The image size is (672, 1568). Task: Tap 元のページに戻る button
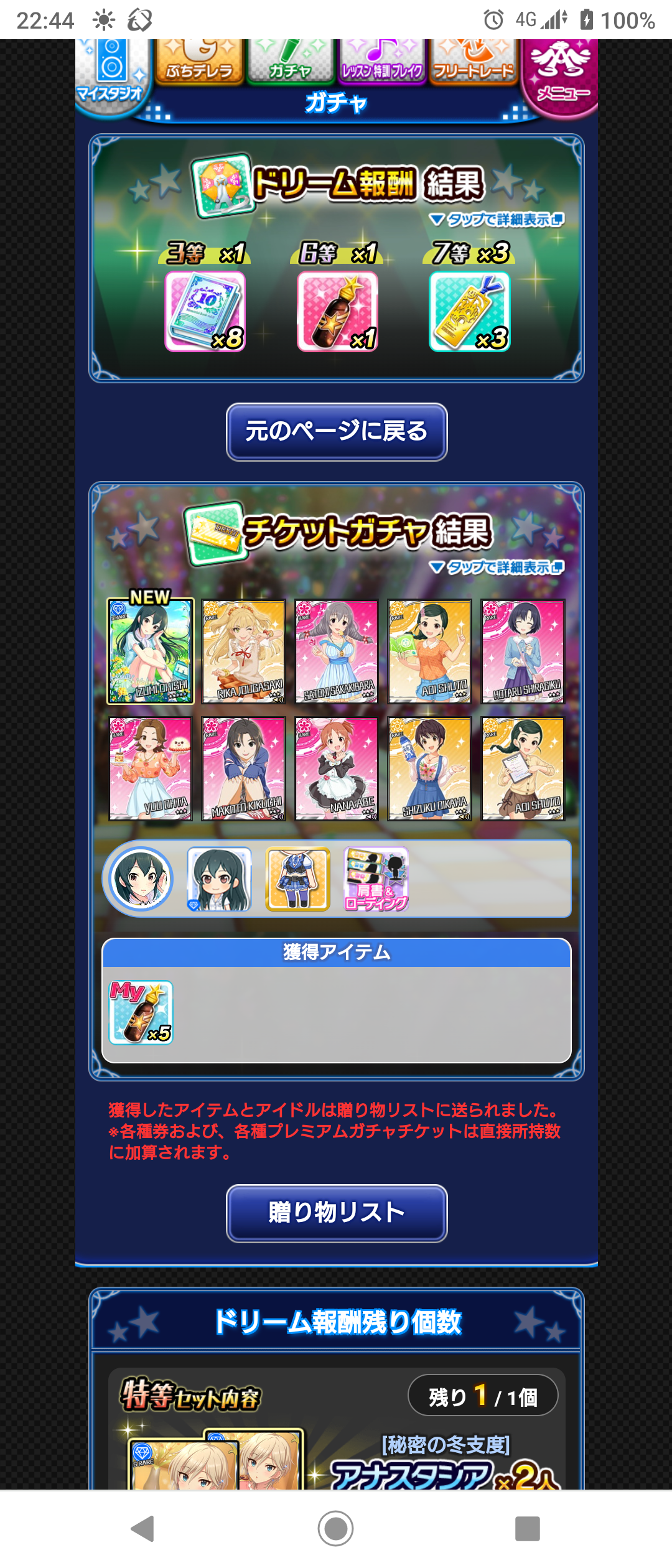(336, 432)
